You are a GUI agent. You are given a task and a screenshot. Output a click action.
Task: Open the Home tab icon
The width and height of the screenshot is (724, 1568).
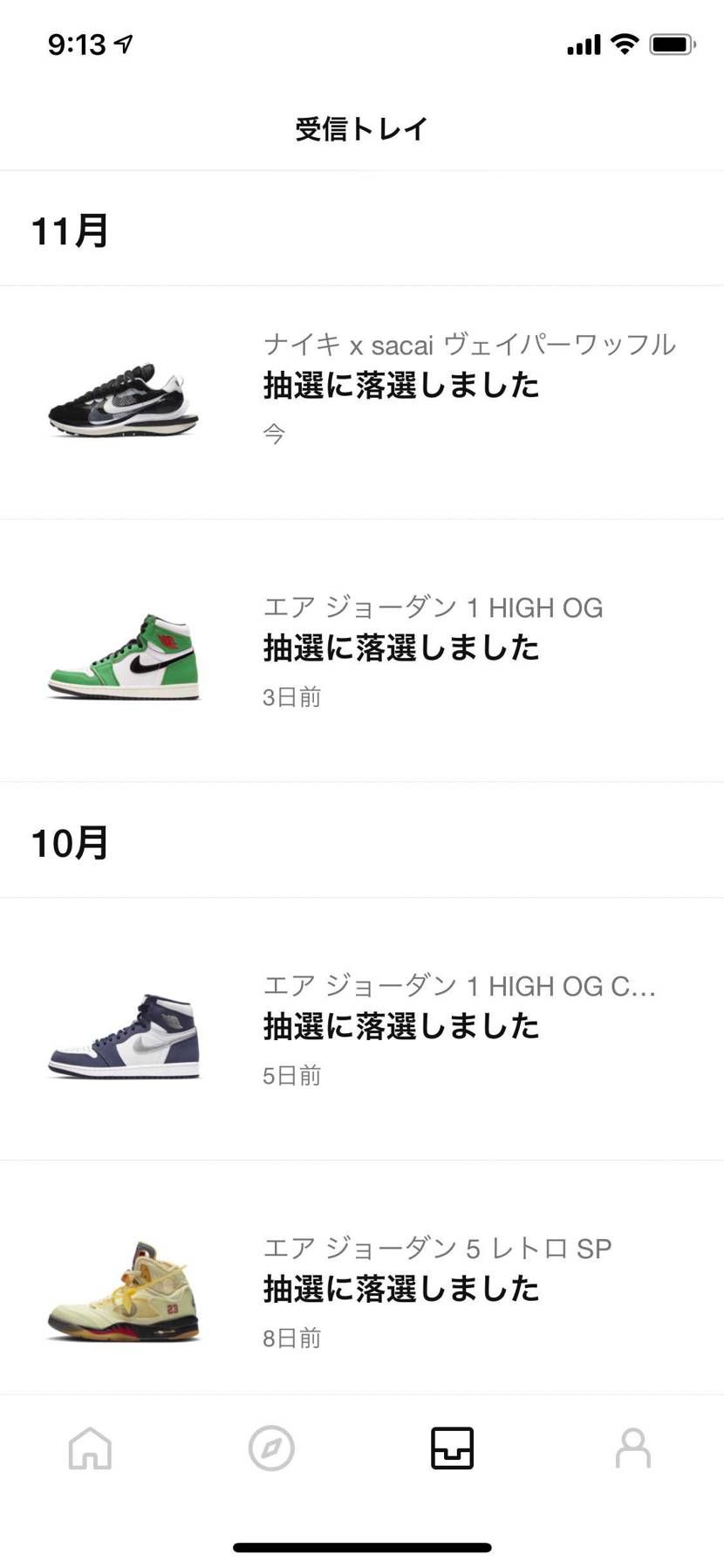[91, 1448]
